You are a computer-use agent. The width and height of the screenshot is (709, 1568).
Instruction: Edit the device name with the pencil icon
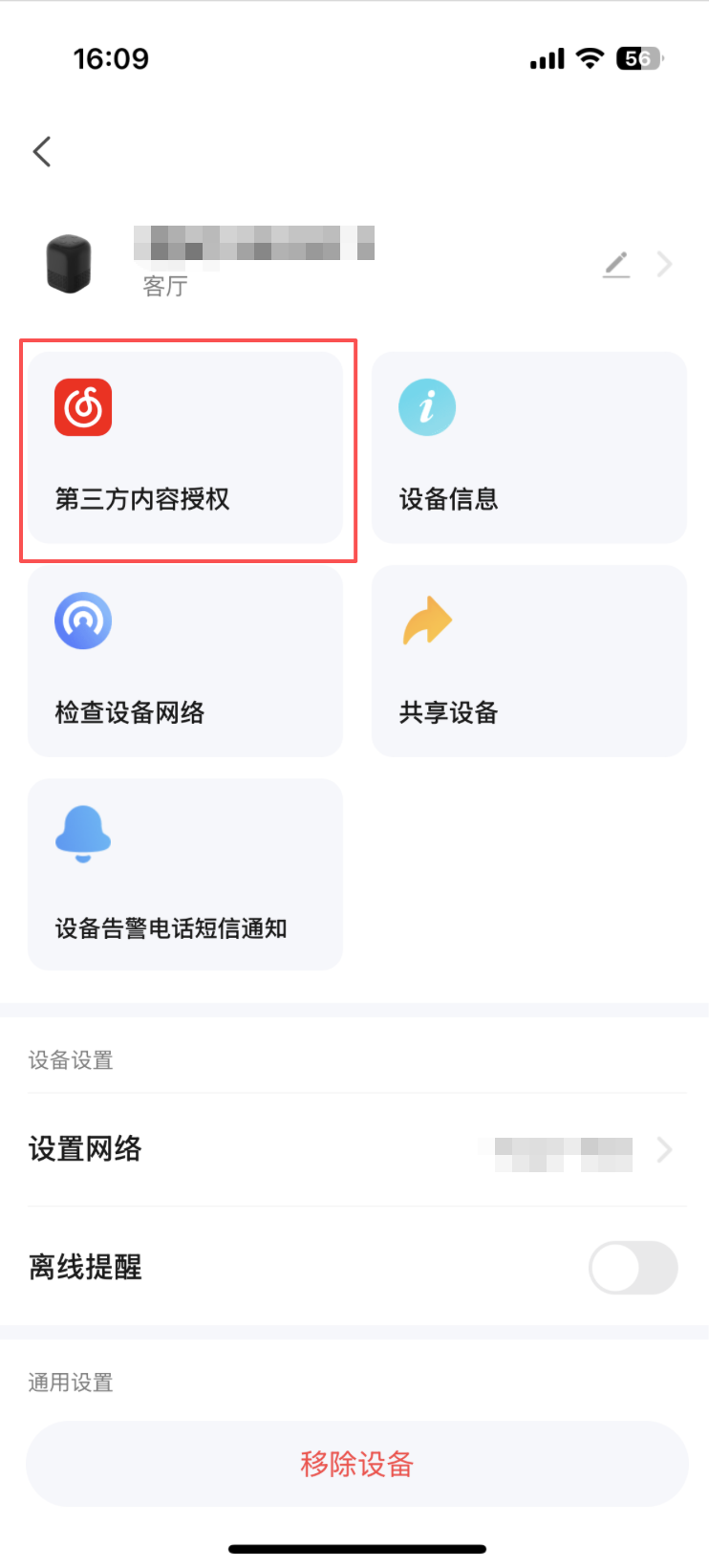coord(616,264)
